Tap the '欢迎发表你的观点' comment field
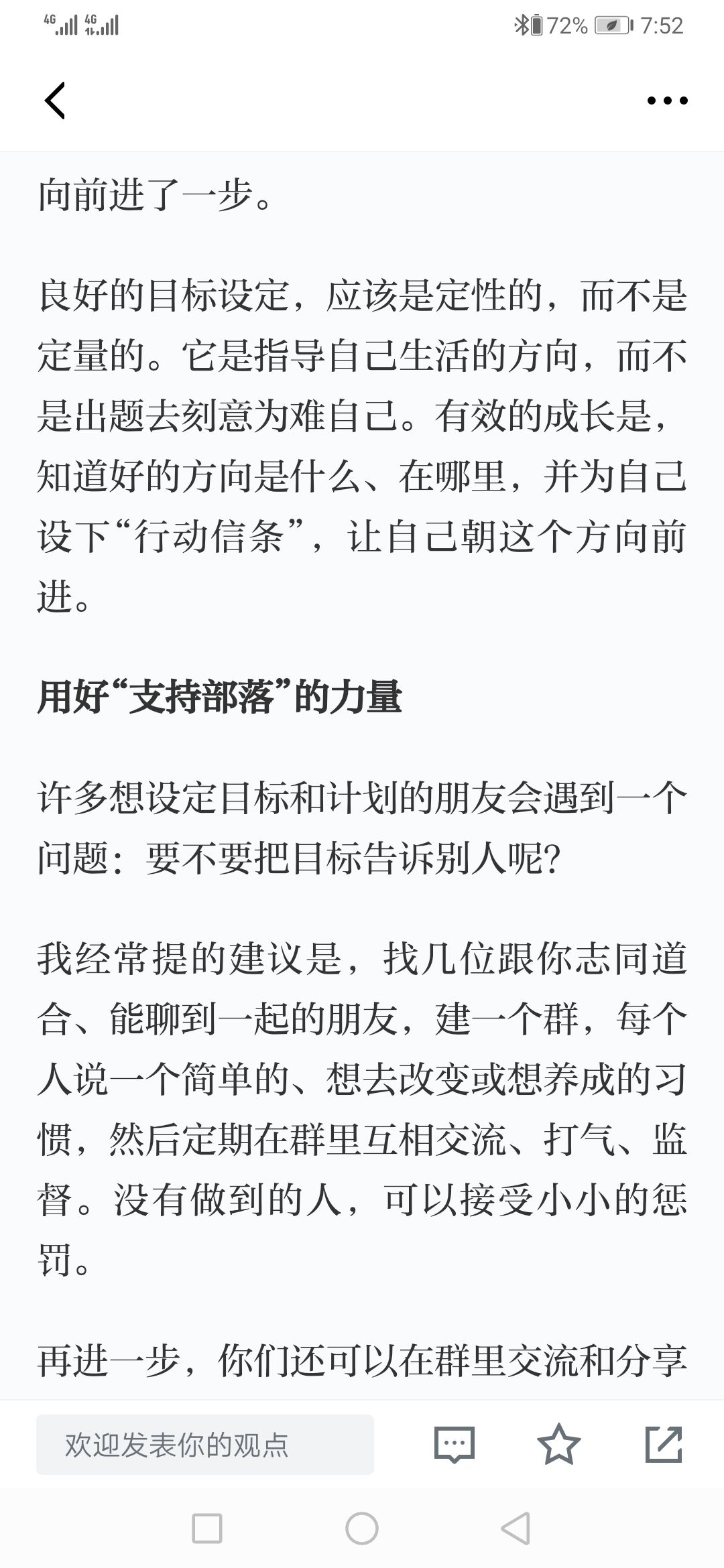Viewport: 724px width, 1568px height. click(205, 1445)
